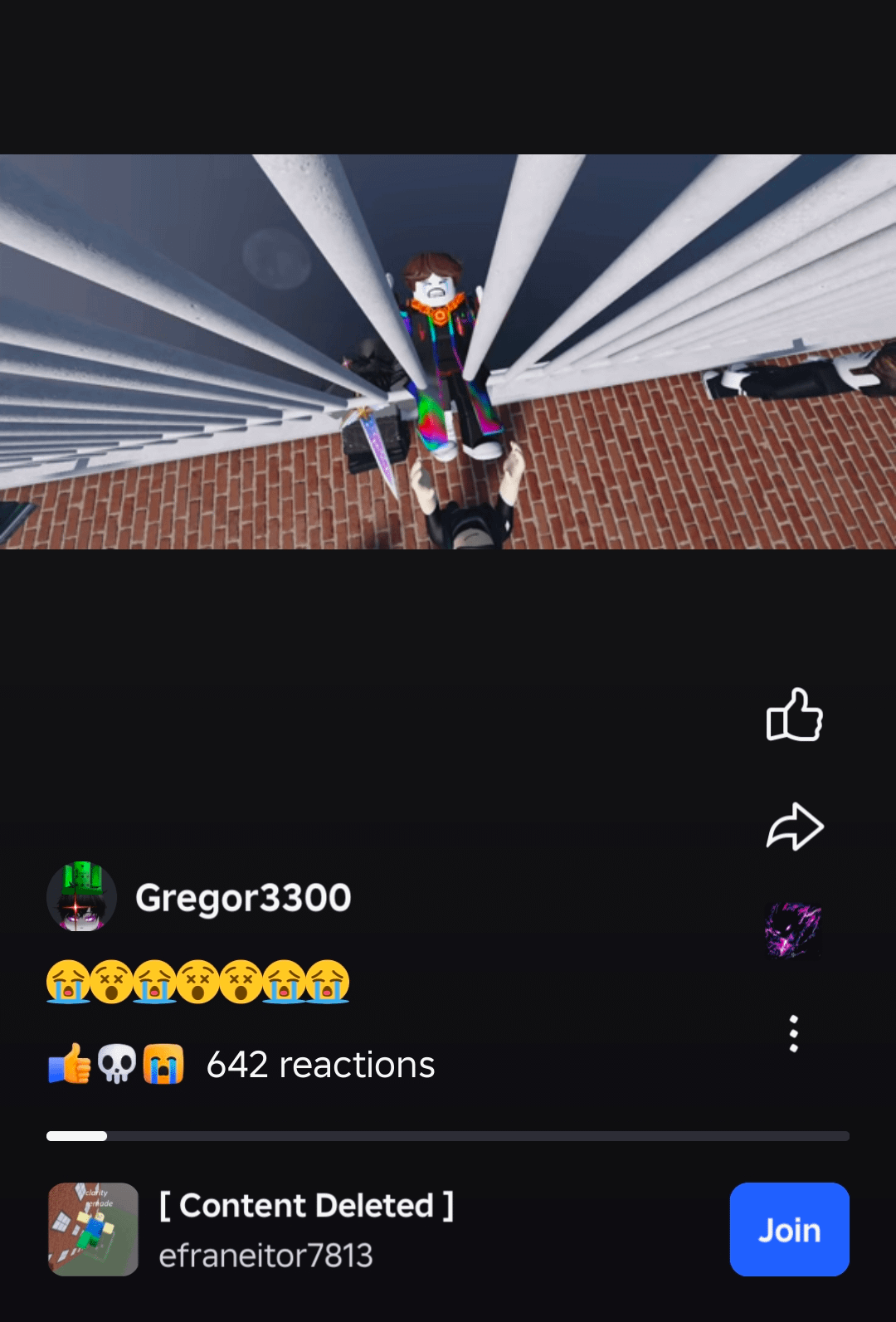This screenshot has width=896, height=1322.
Task: Like this video with the thumbs-up icon
Action: click(794, 715)
